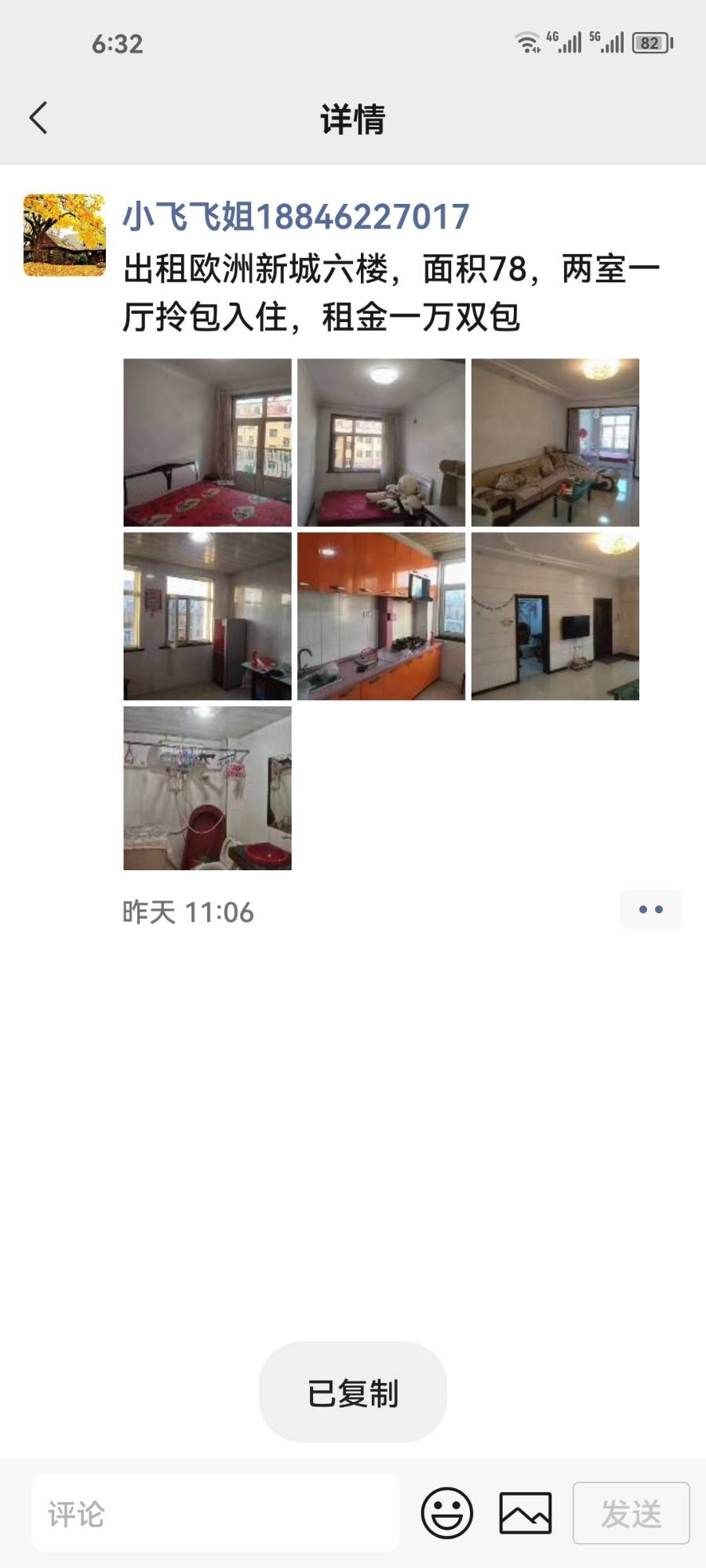Tap the 评论 comment input field

coord(216,1513)
